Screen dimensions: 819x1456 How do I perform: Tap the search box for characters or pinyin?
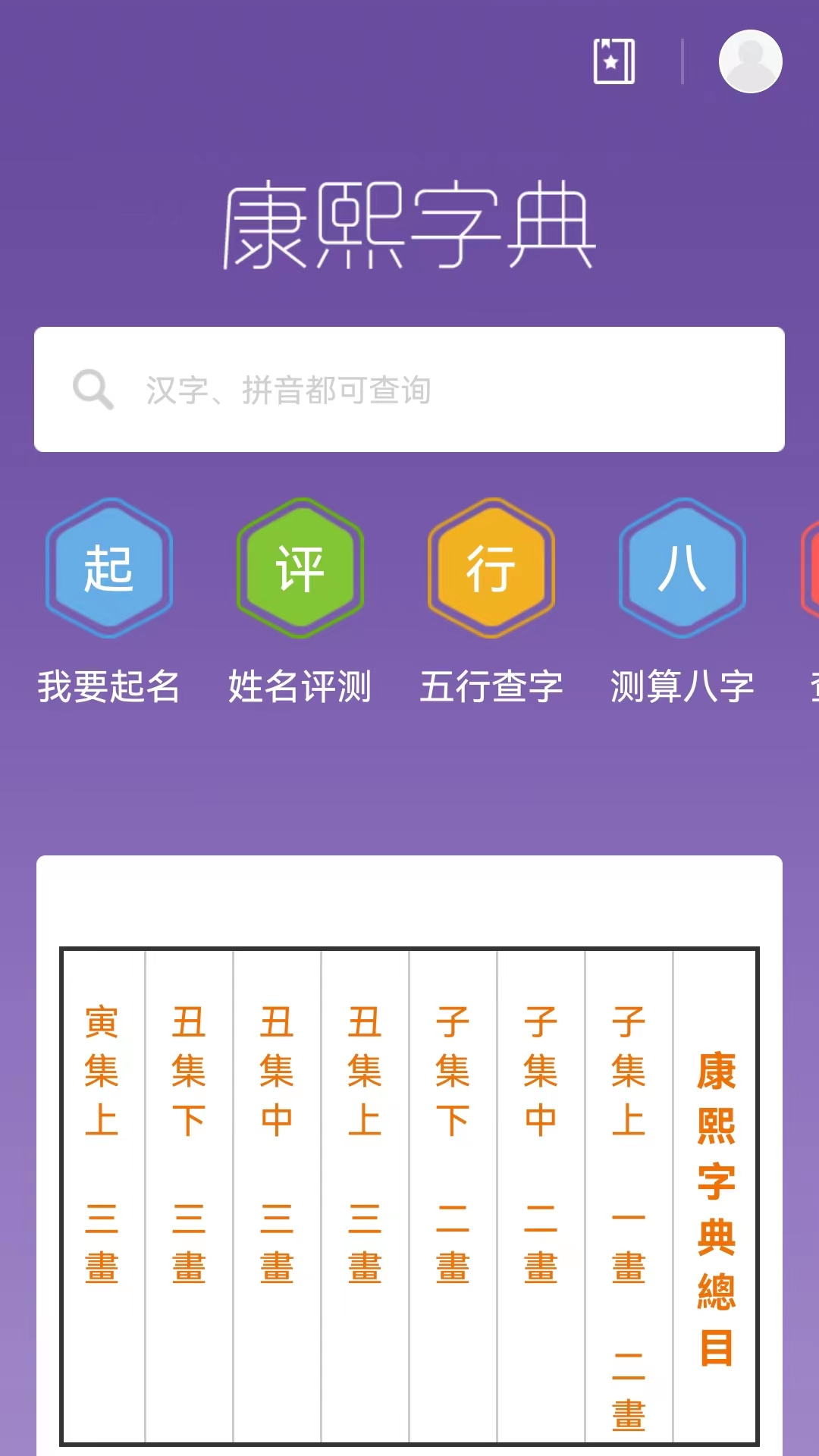click(x=409, y=390)
